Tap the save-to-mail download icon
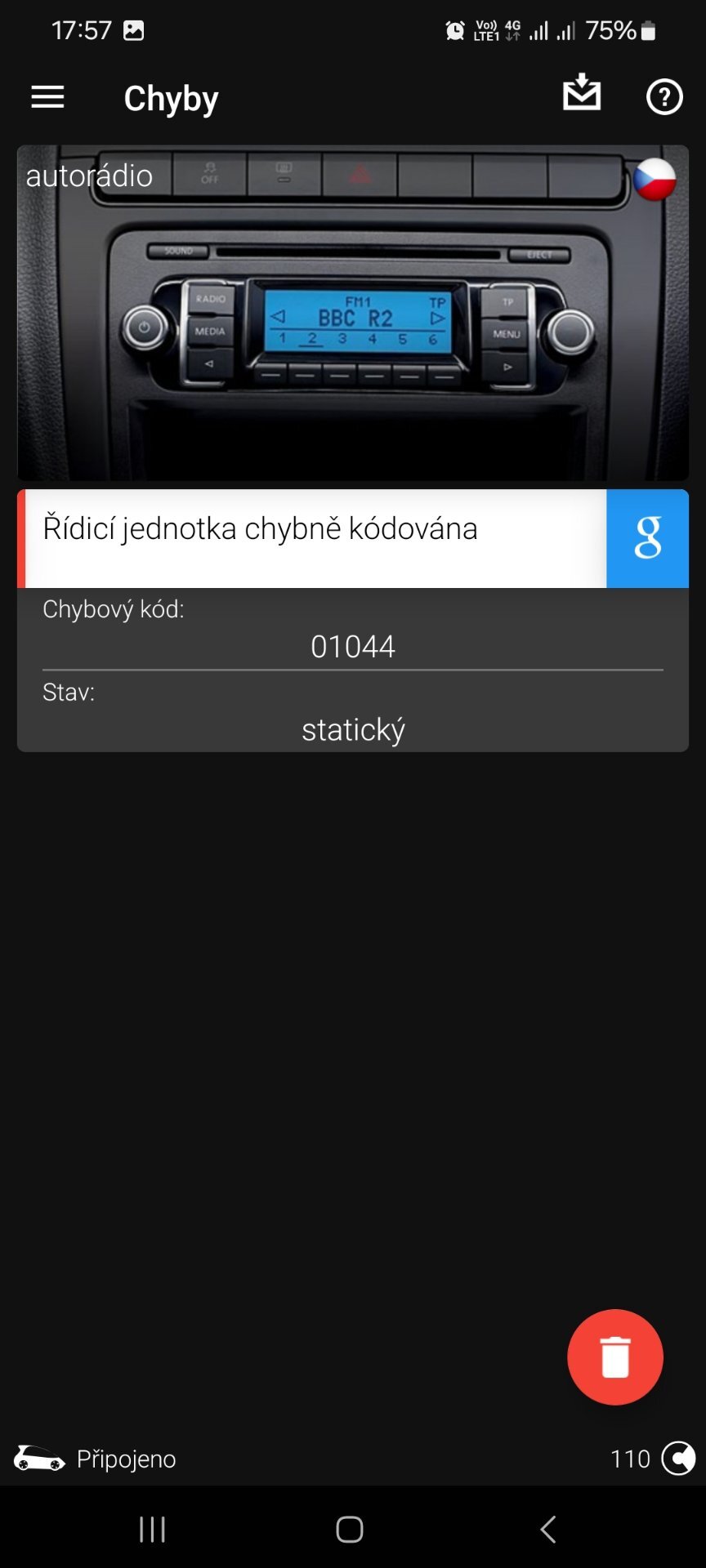 582,92
